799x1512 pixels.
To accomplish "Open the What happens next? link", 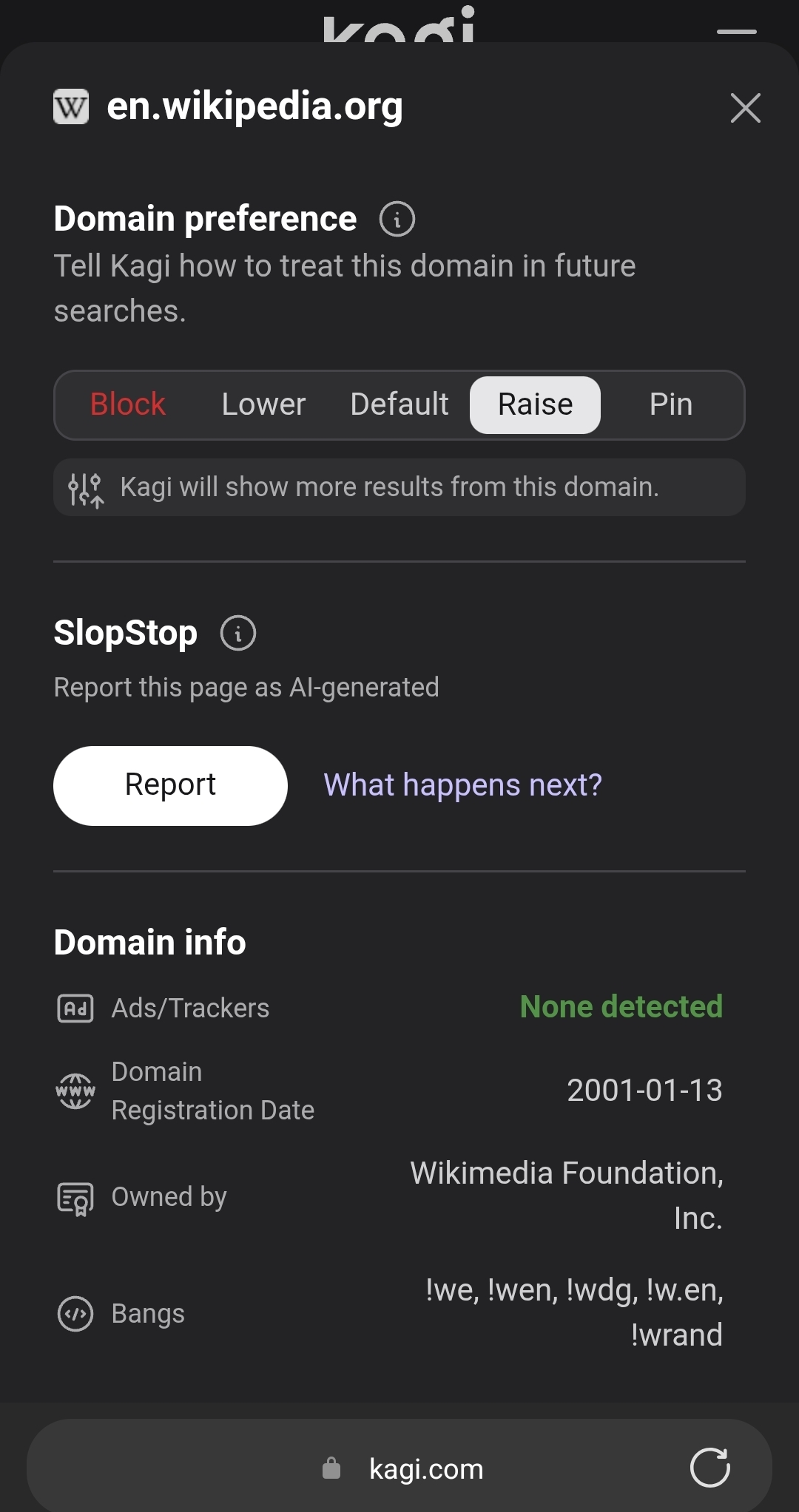I will (463, 785).
